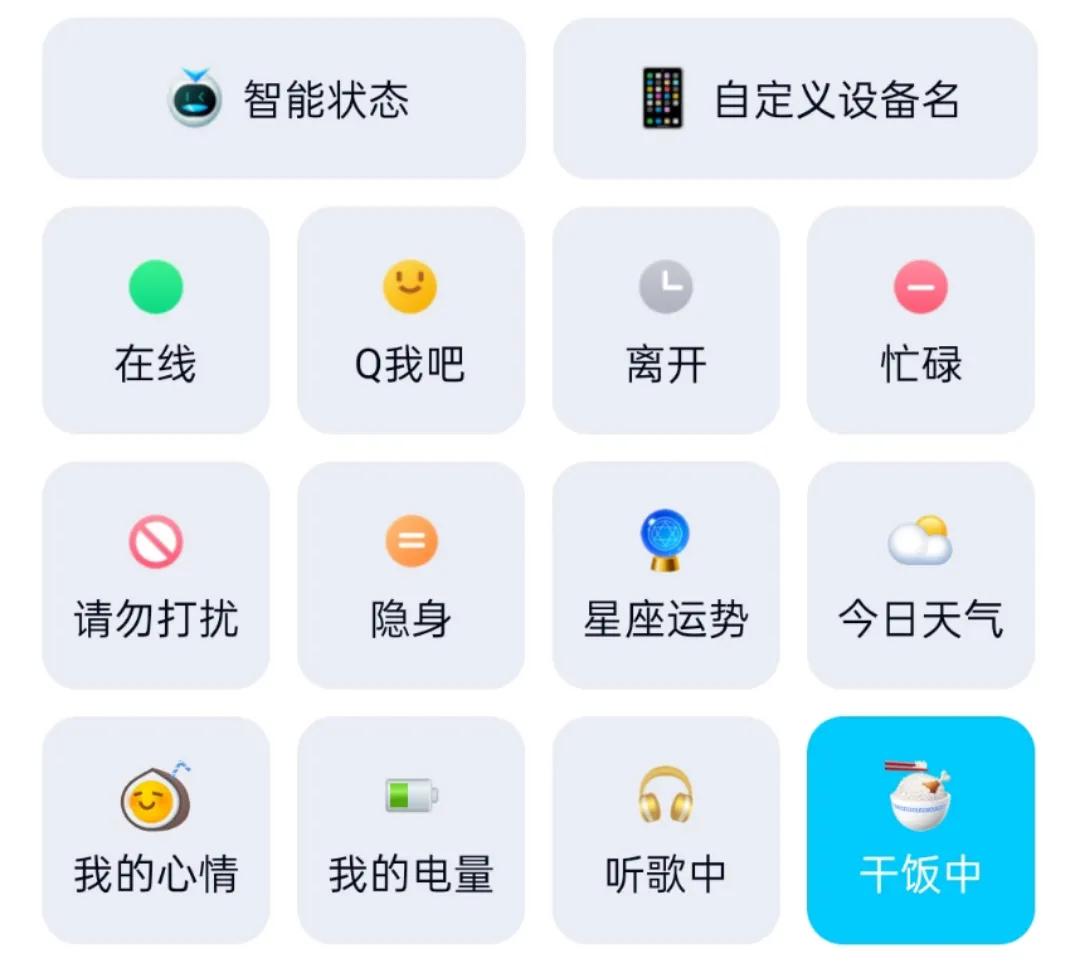Choose 今日天气 status
The image size is (1076, 962).
[921, 576]
